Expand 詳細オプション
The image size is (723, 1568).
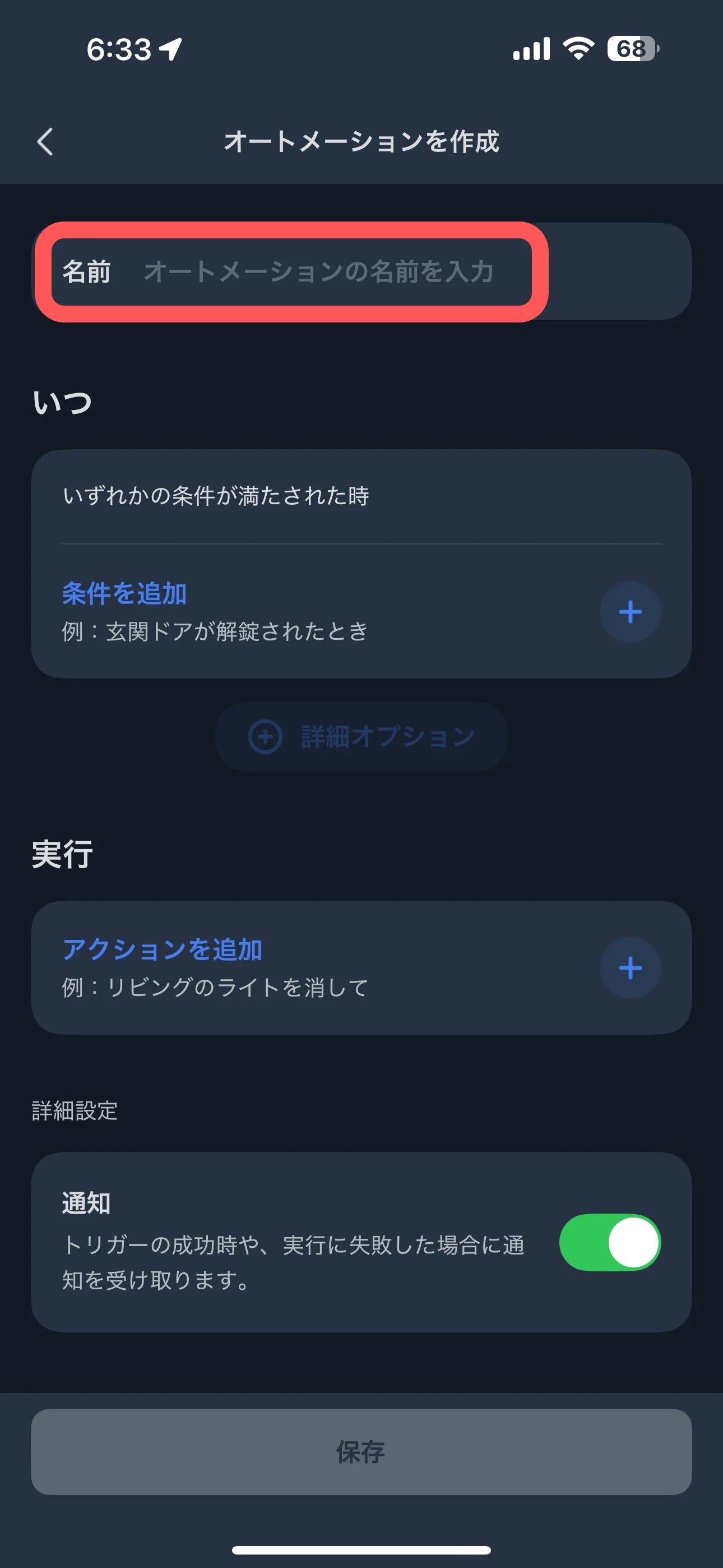(x=361, y=736)
